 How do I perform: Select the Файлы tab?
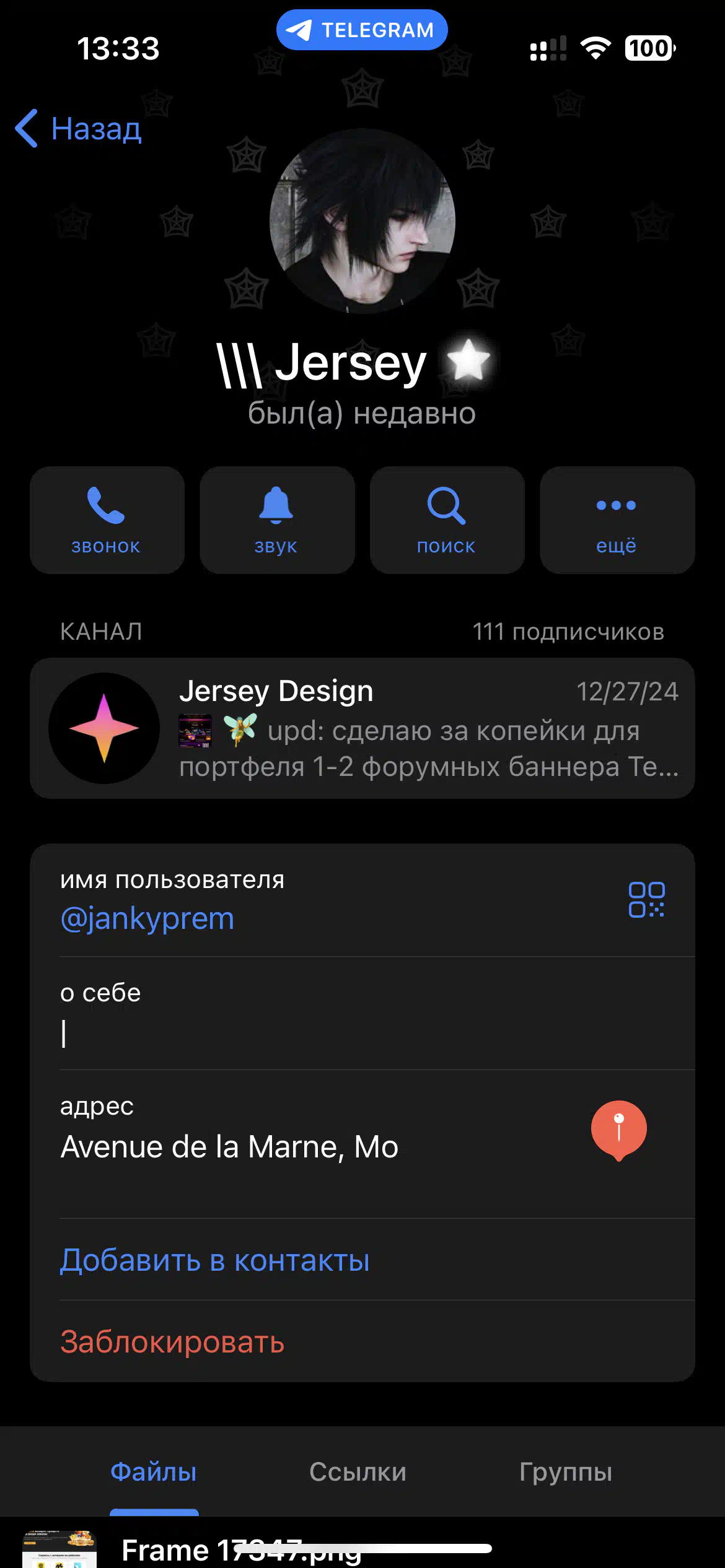click(x=154, y=1471)
